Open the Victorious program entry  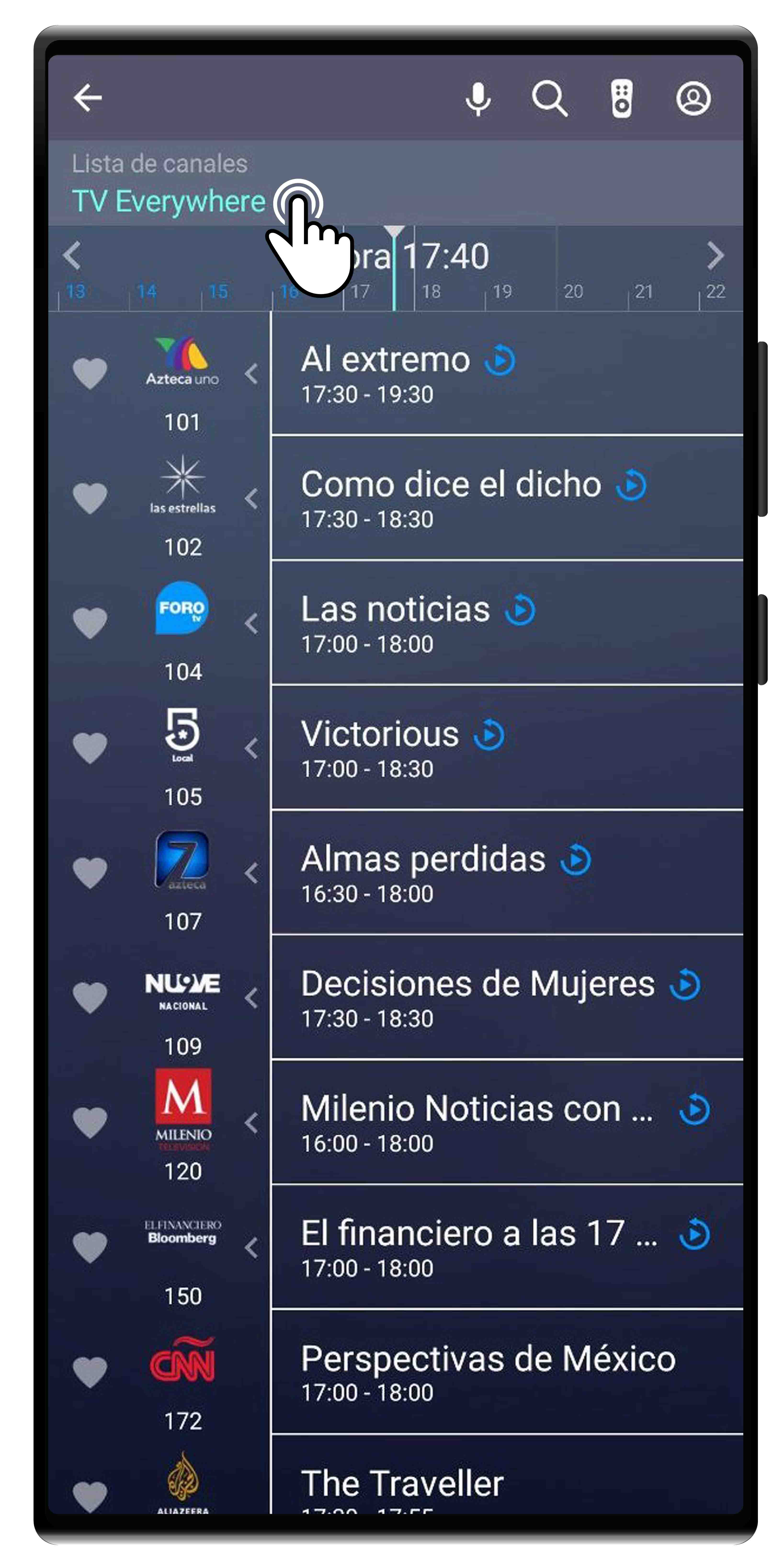point(506,748)
